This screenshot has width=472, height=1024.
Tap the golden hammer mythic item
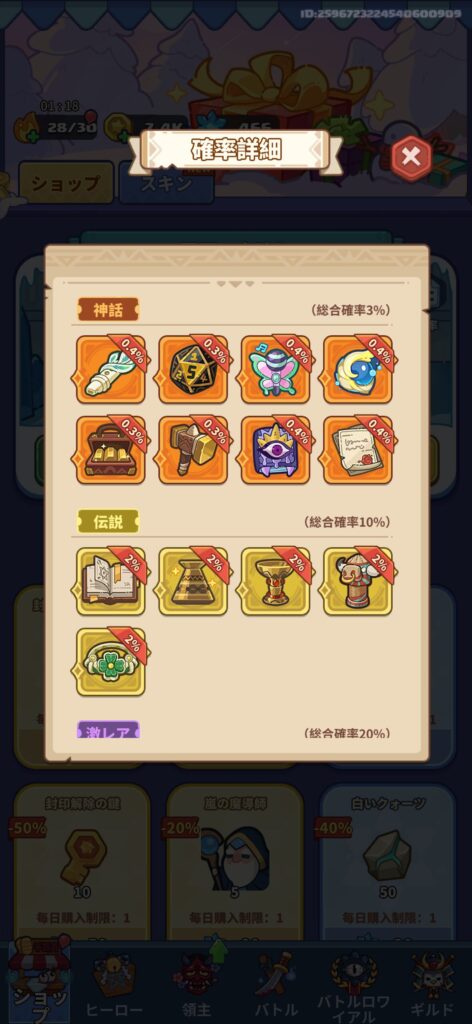(x=193, y=450)
